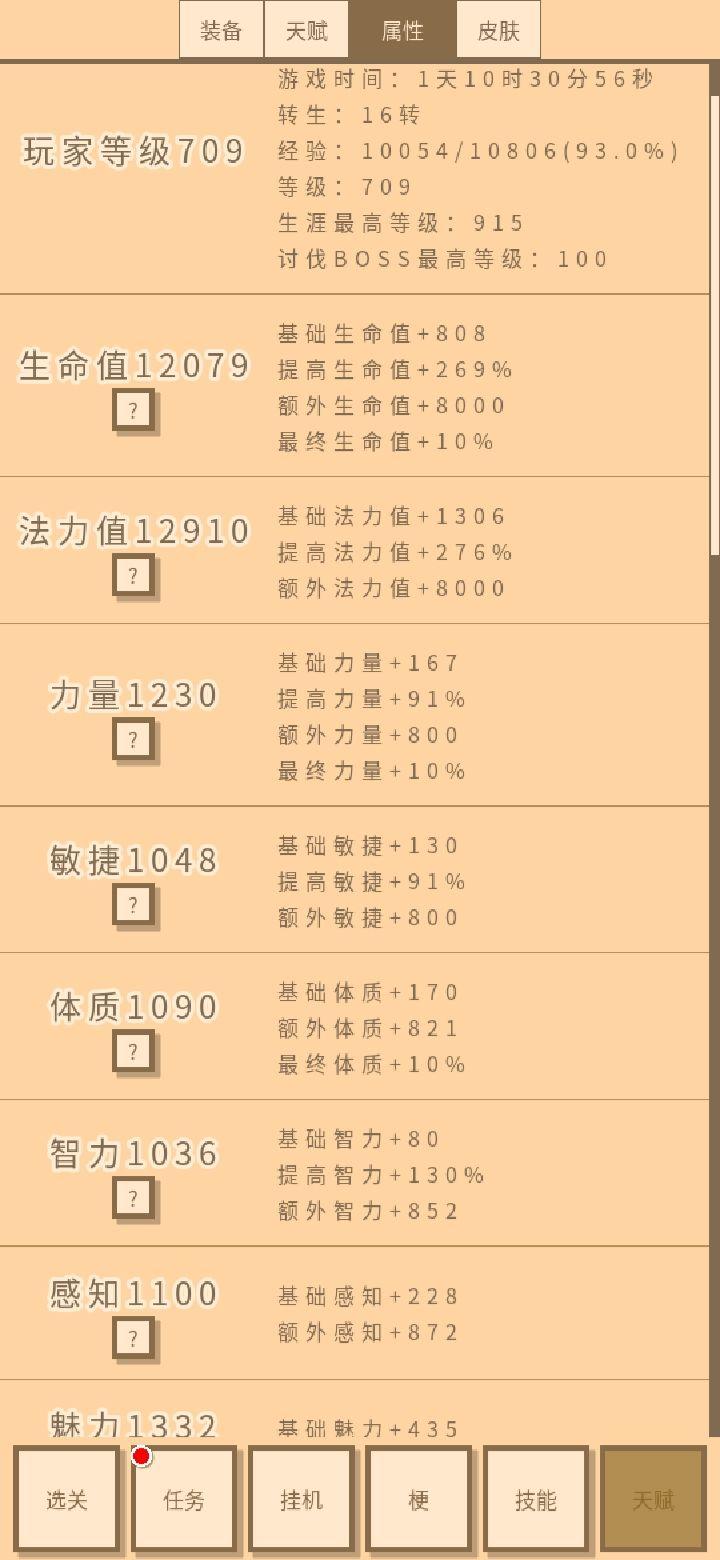This screenshot has width=720, height=1560.
Task: Show help for 力量 stat
Action: coord(134,741)
